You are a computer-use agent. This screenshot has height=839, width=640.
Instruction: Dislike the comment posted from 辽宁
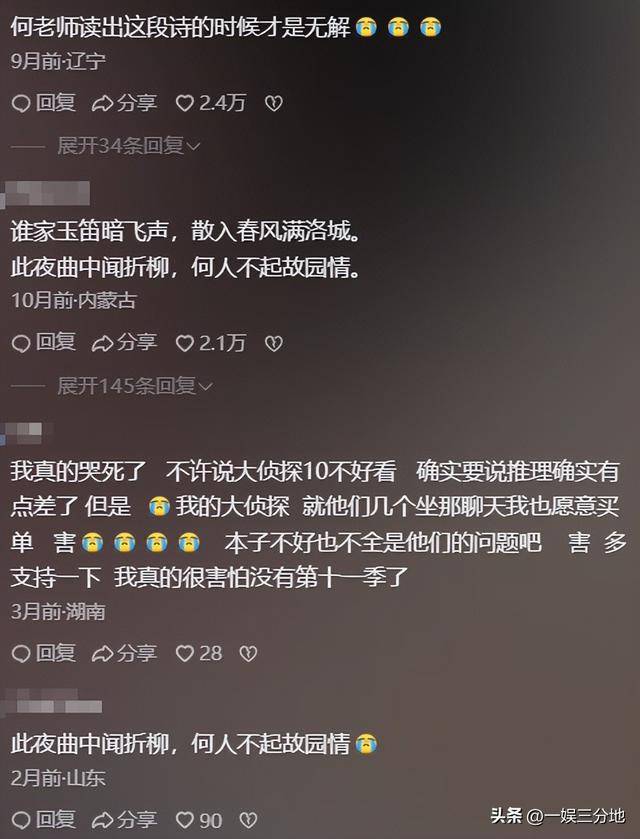[x=273, y=102]
